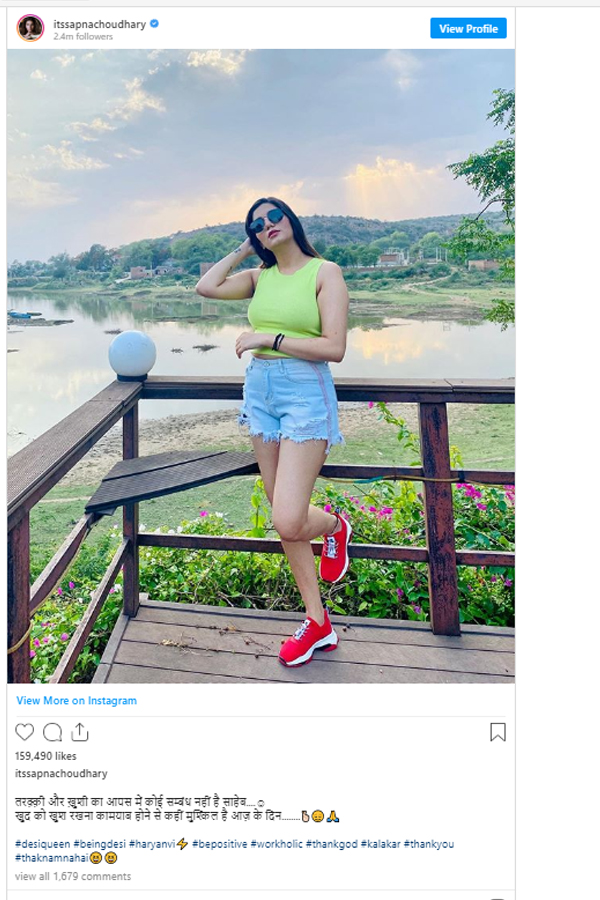
Task: Share the post using the share icon
Action: point(81,732)
